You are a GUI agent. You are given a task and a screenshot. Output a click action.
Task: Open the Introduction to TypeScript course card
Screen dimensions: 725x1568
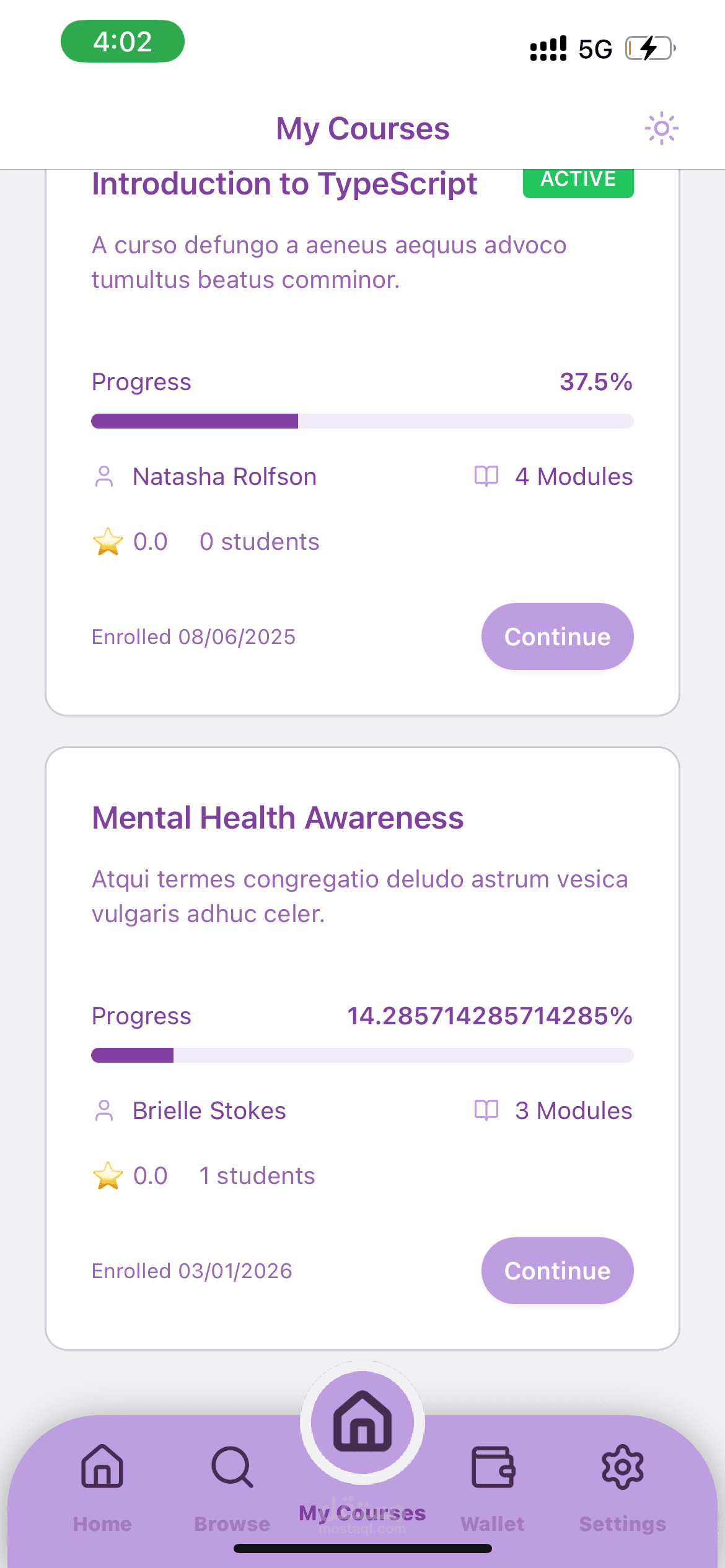284,185
